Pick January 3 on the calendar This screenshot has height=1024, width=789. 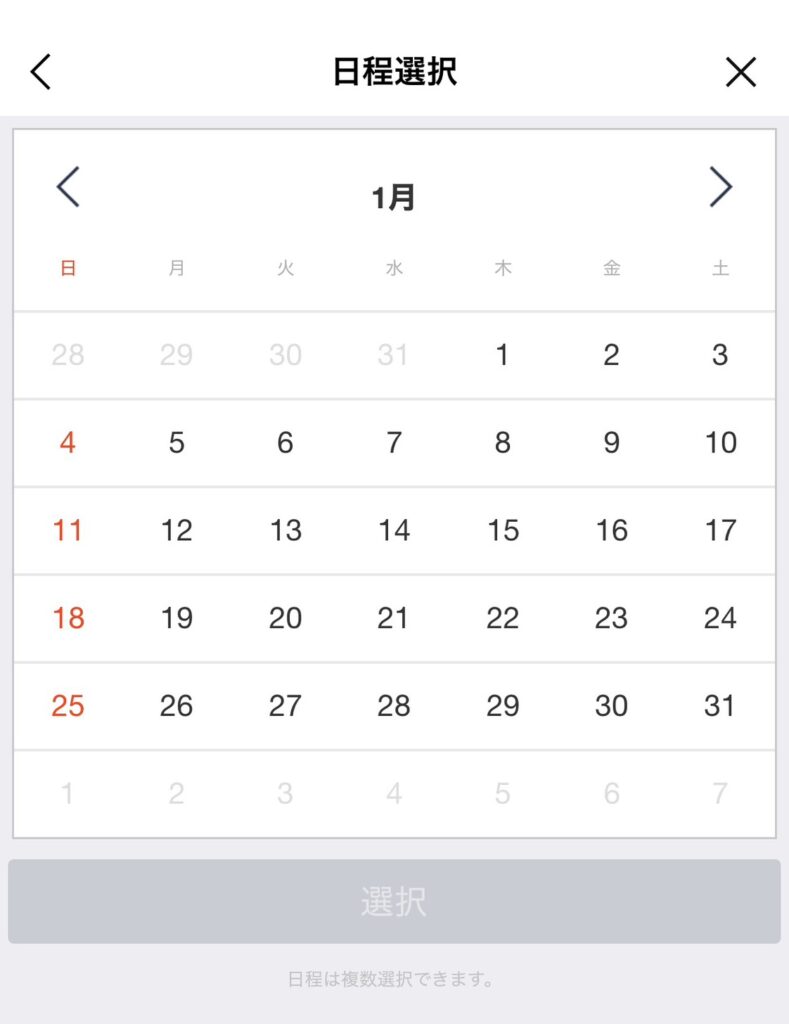pos(720,355)
